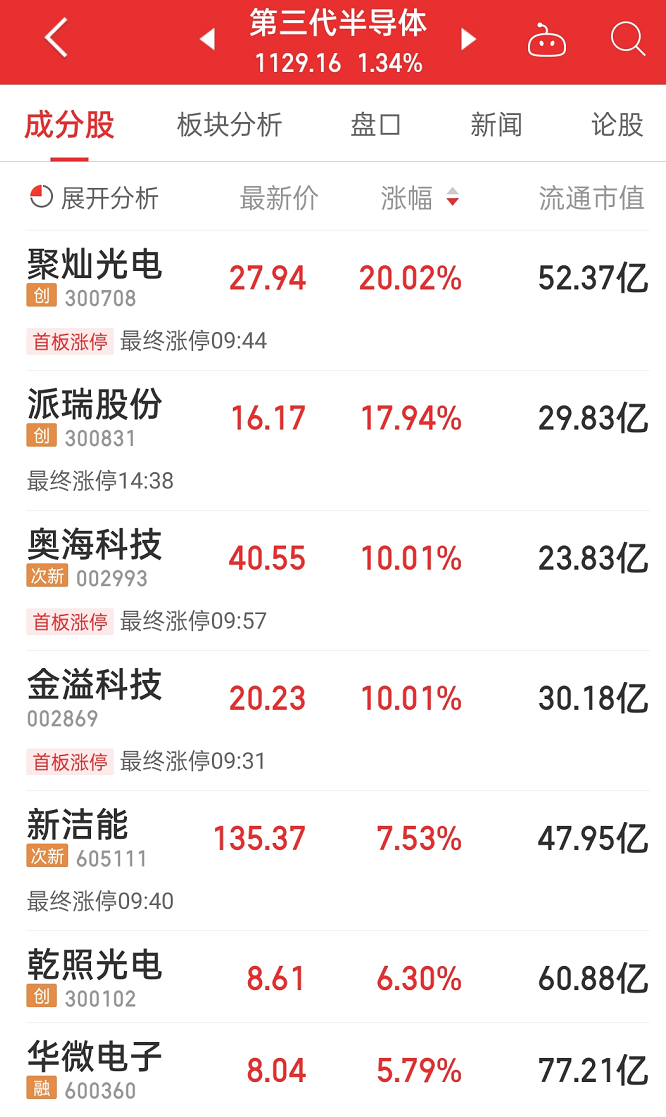666x1117 pixels.
Task: View the 奥海科技 stock row
Action: (95, 545)
